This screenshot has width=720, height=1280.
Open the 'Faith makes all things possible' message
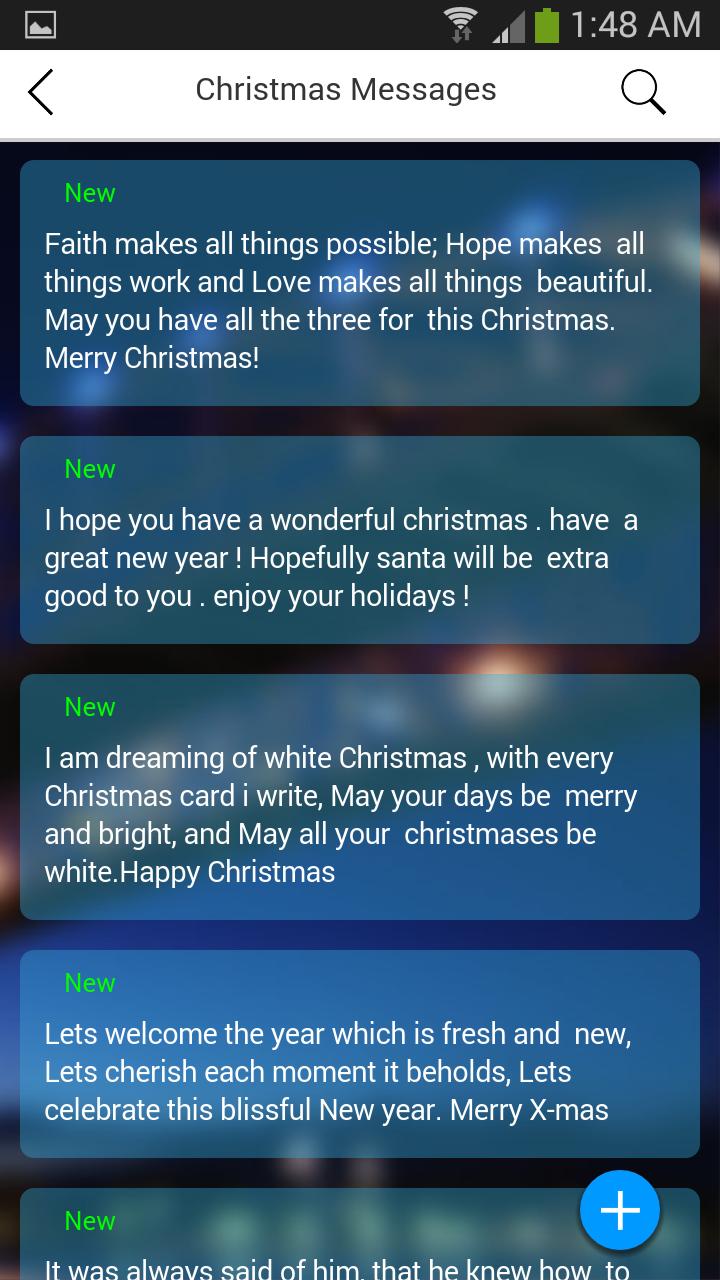pyautogui.click(x=360, y=282)
